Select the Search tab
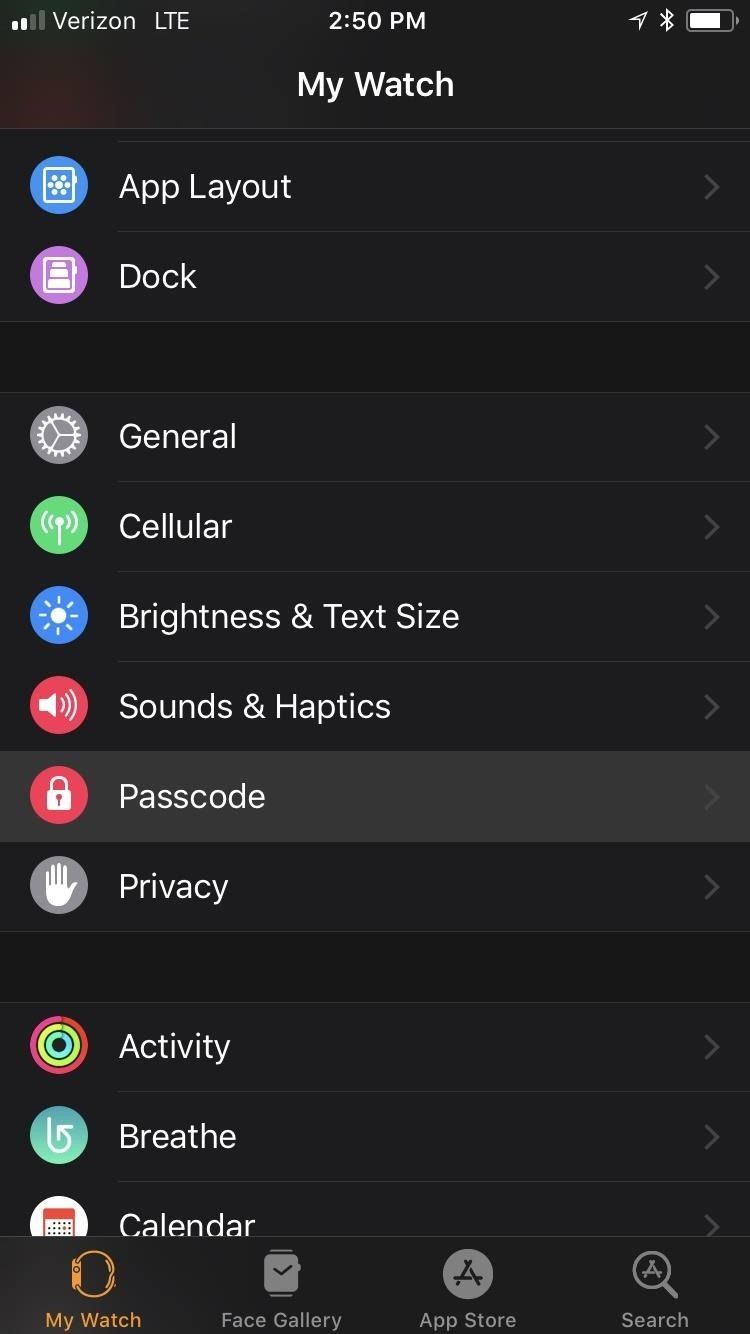 click(x=654, y=1287)
